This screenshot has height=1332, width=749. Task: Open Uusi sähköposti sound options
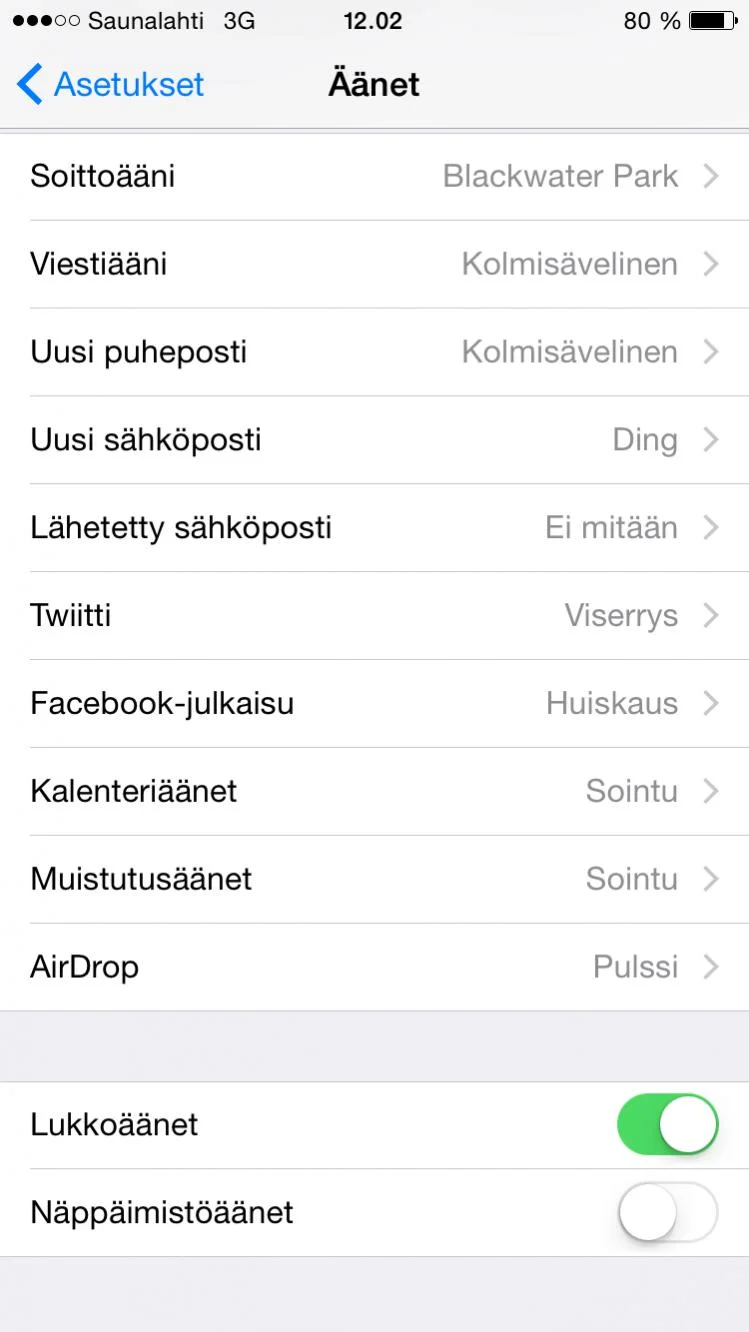pos(374,441)
